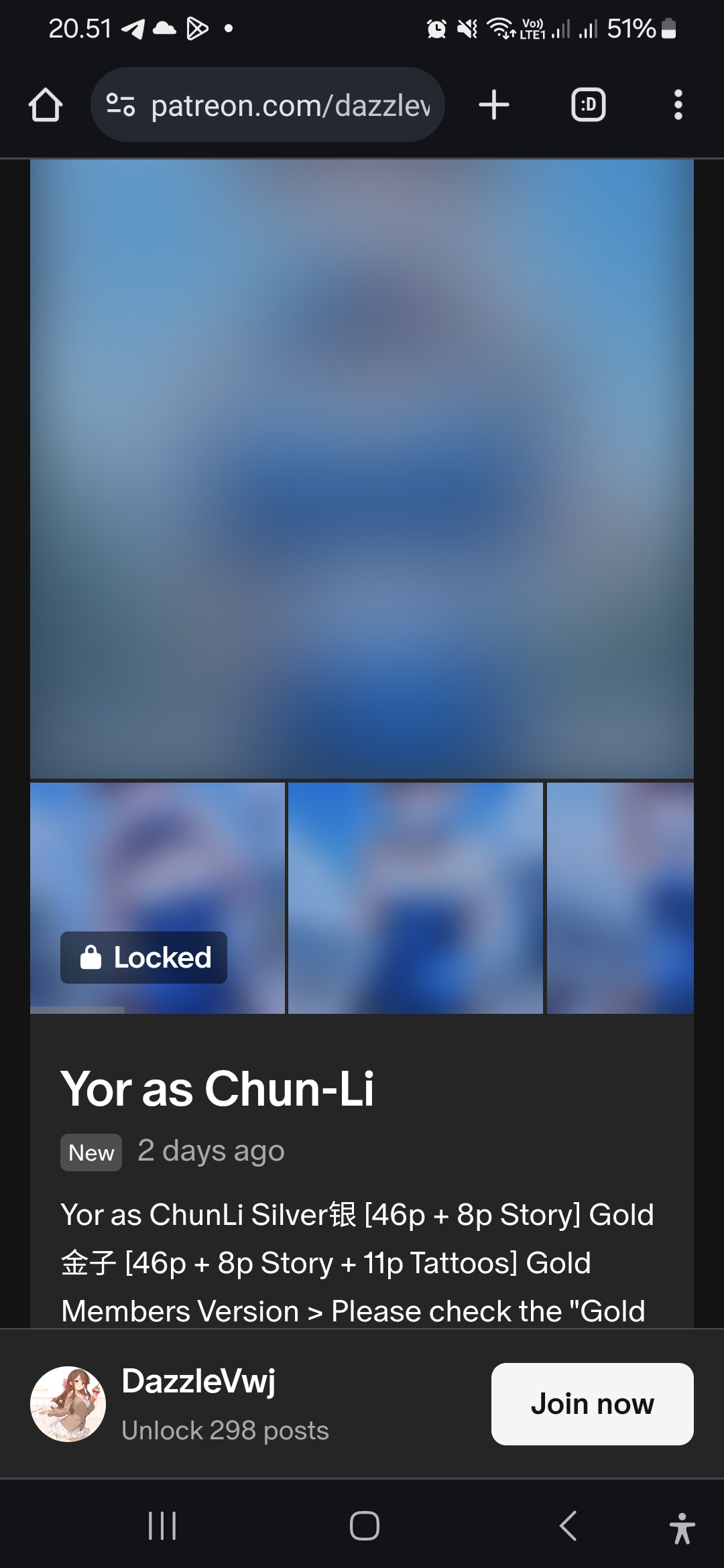Tap the patreon.com address bar
The width and height of the screenshot is (724, 1568).
click(267, 105)
